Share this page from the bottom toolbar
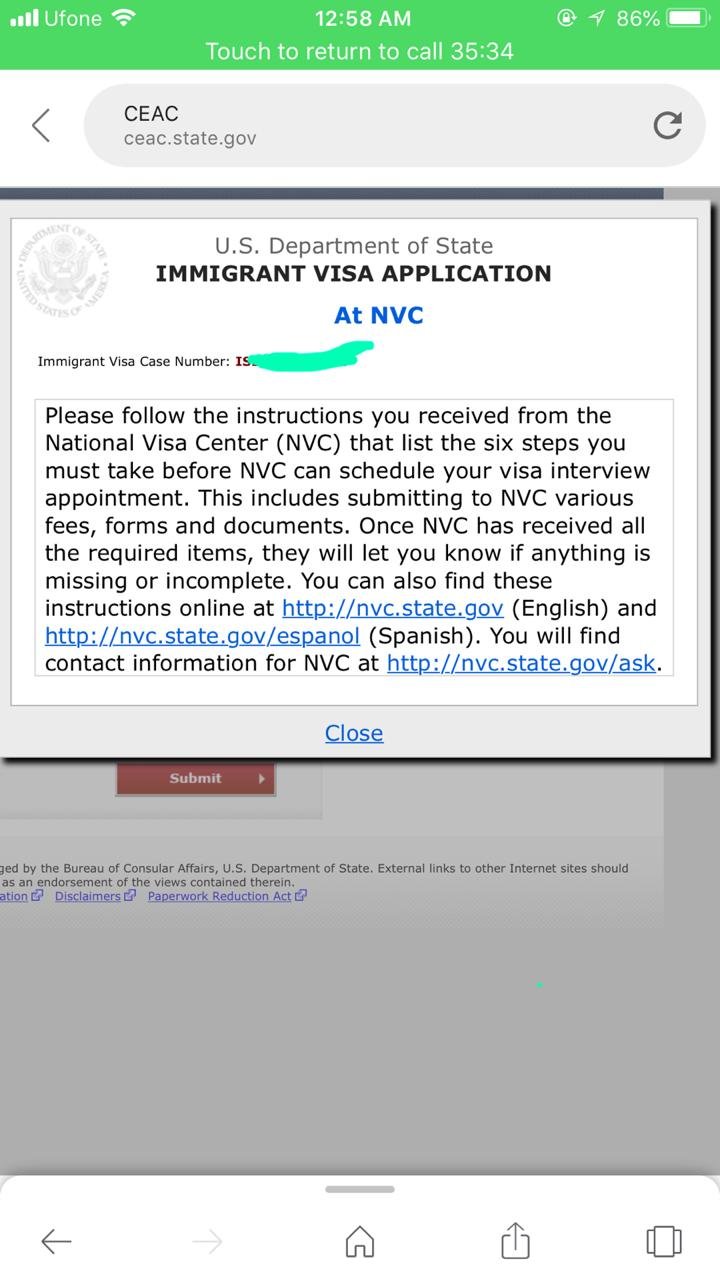The image size is (720, 1280). [514, 1240]
